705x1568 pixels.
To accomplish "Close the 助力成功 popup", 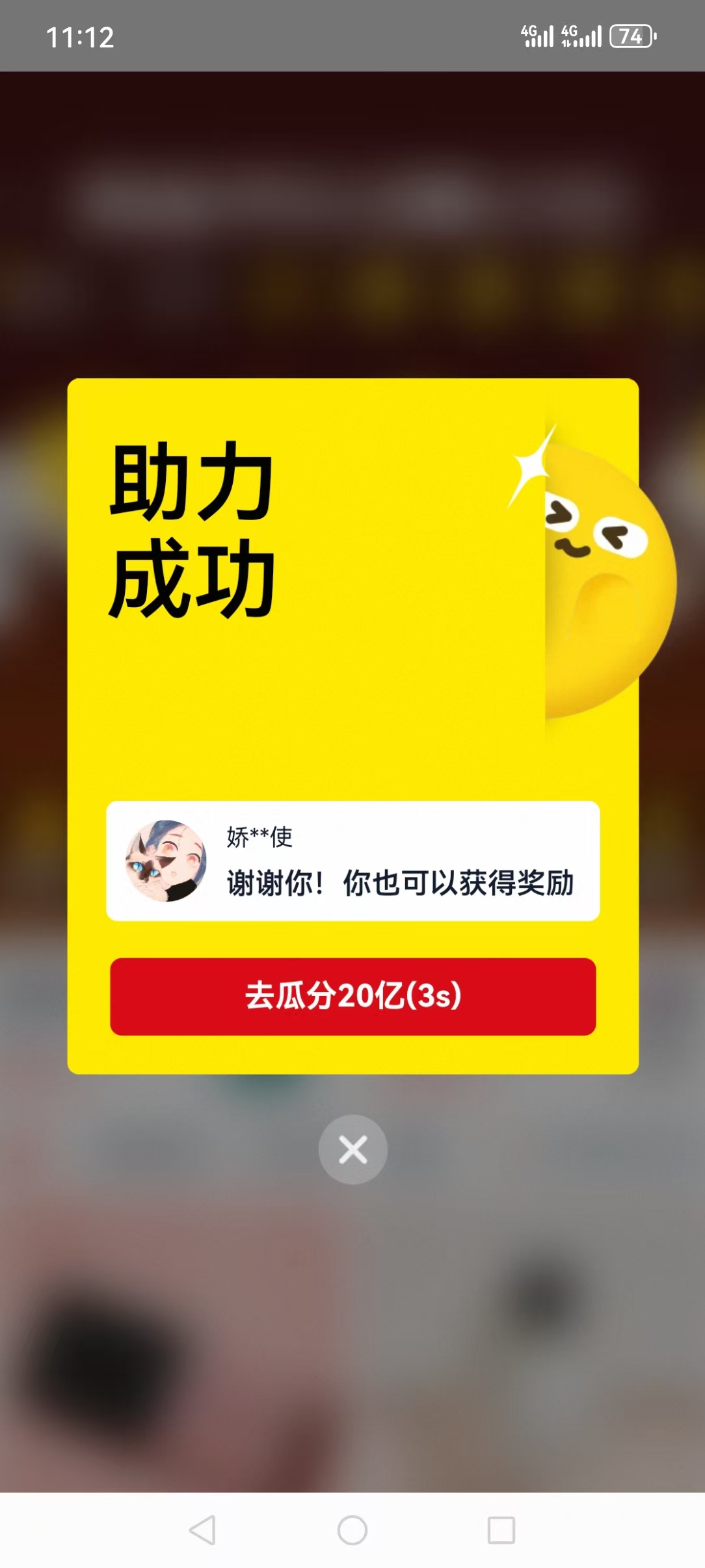I will tap(352, 1149).
